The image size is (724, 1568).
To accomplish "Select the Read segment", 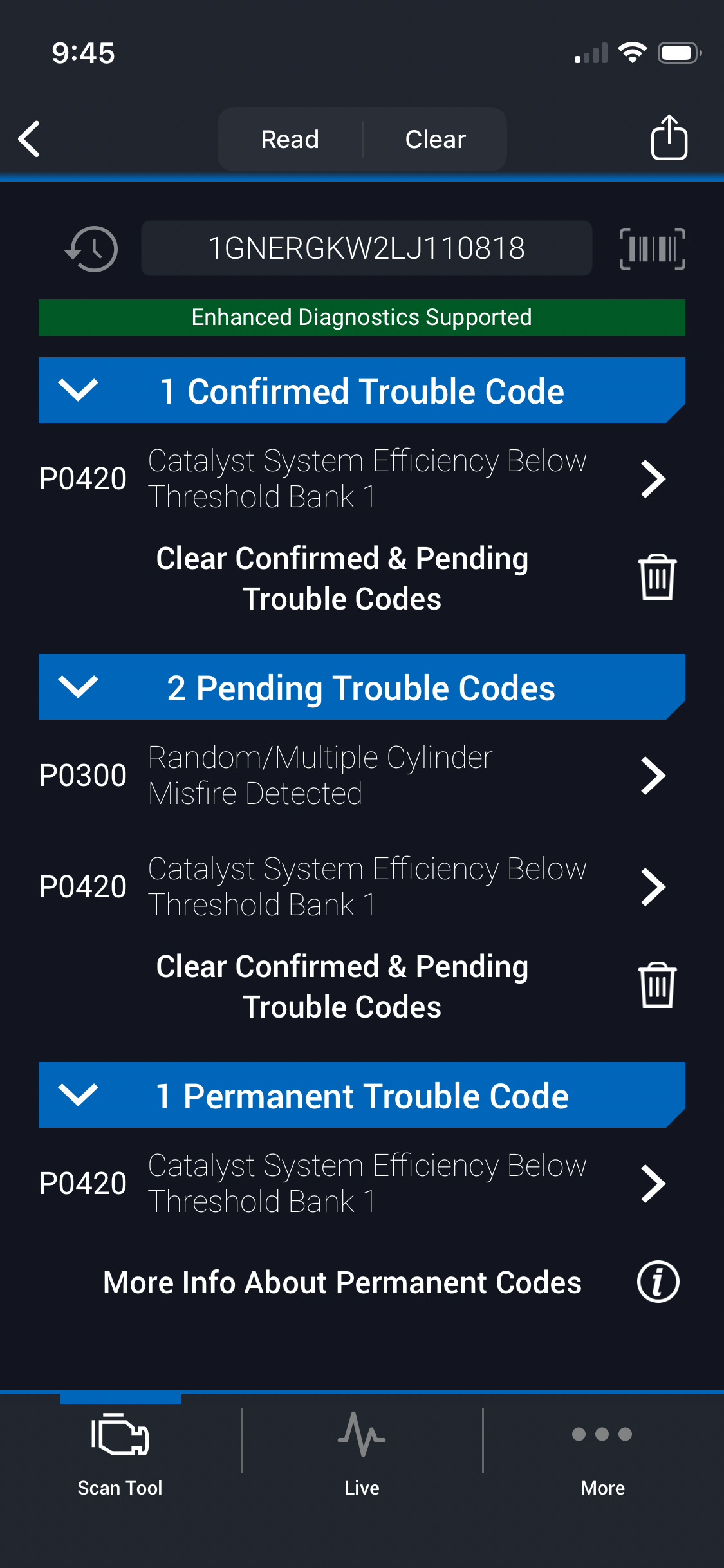I will (x=290, y=139).
